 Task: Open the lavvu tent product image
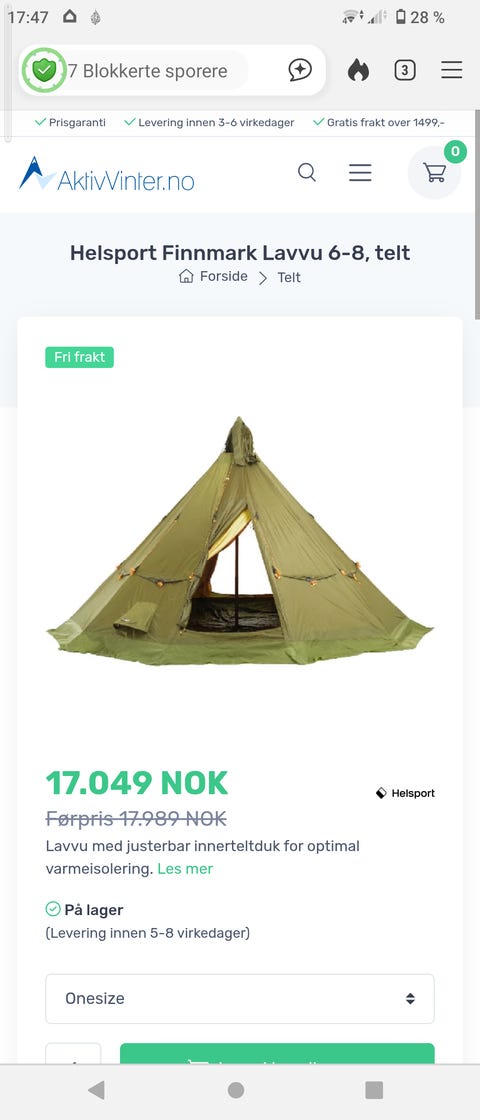click(x=240, y=541)
